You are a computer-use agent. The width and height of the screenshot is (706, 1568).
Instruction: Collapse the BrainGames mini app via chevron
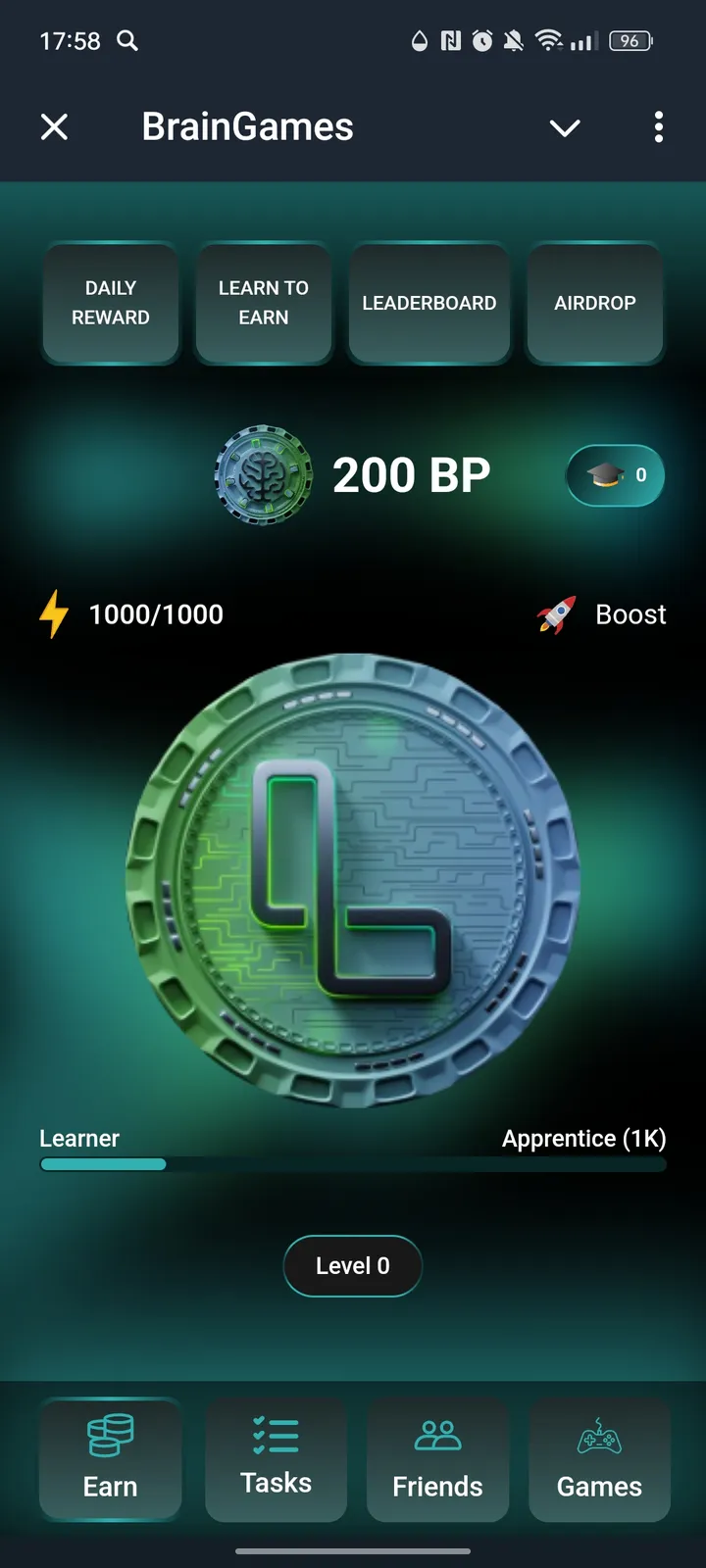[x=565, y=127]
